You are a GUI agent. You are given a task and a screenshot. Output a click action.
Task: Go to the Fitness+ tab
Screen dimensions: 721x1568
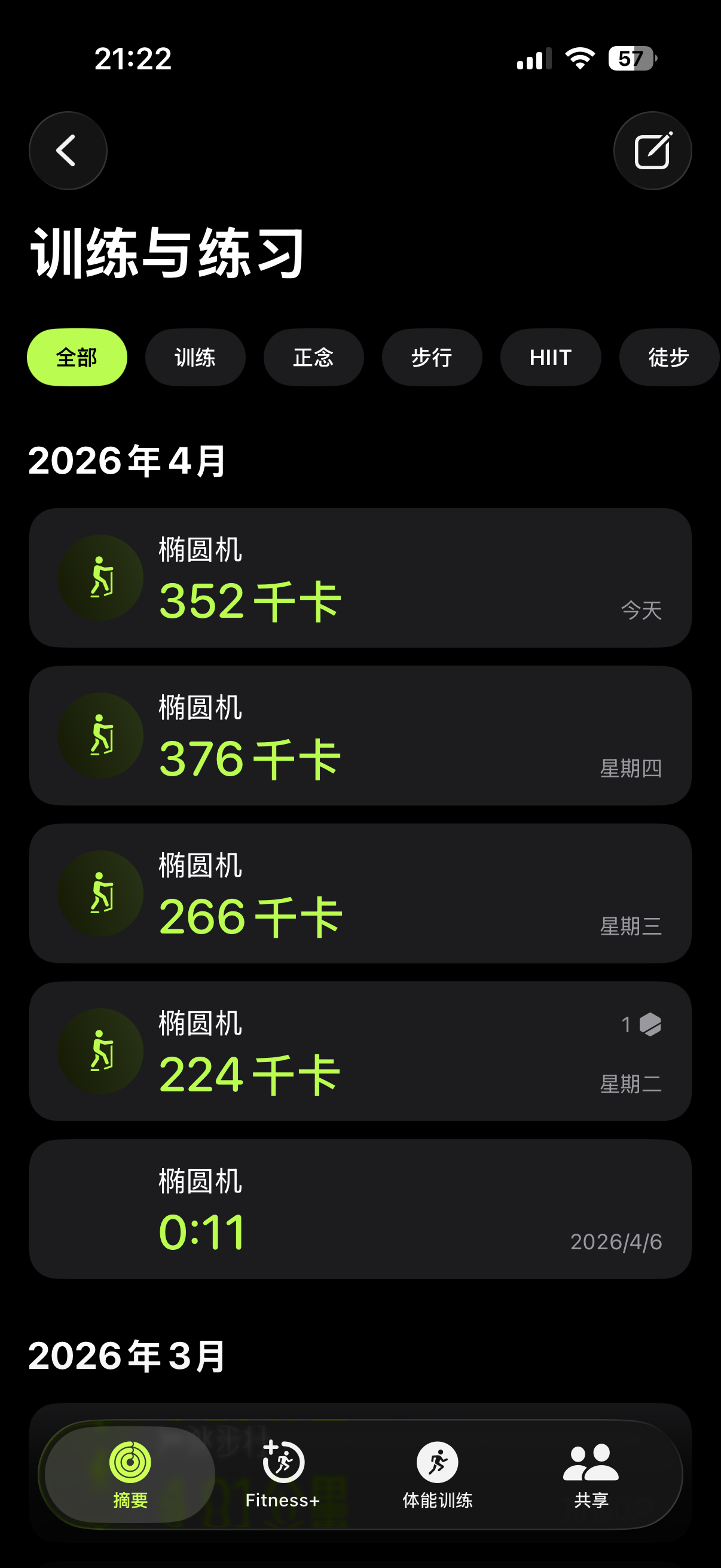pyautogui.click(x=283, y=1475)
